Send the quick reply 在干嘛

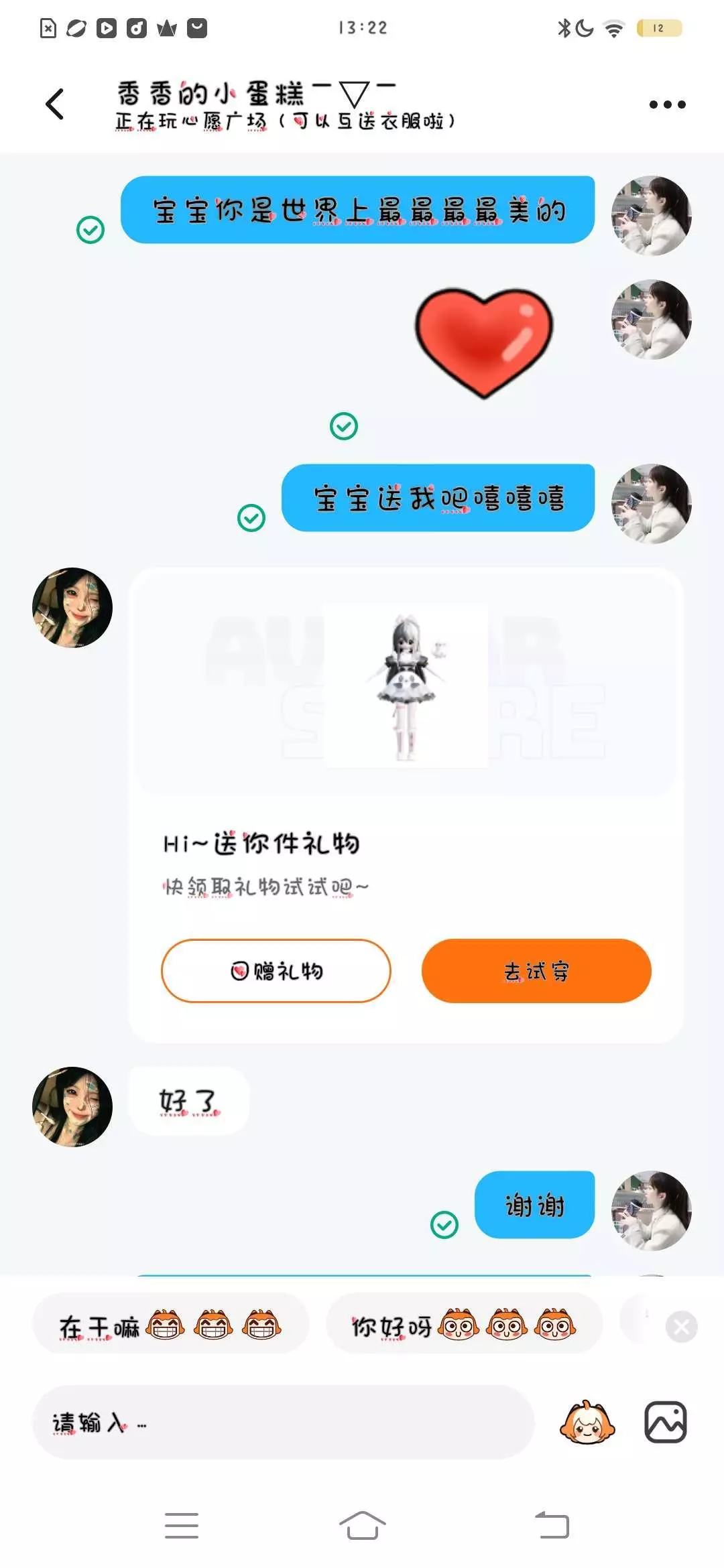pyautogui.click(x=170, y=1327)
